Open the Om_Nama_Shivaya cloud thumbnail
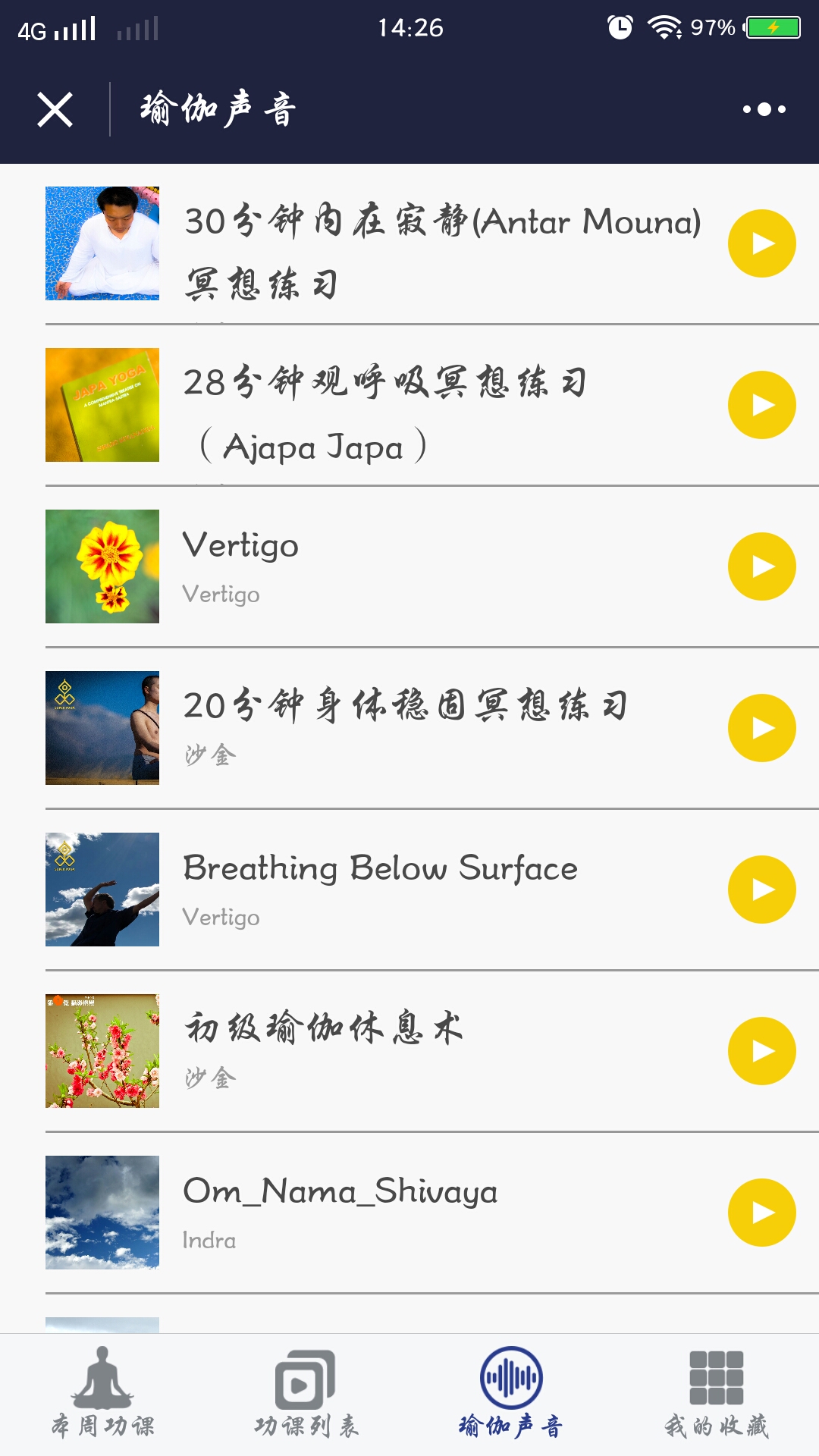 (102, 1213)
